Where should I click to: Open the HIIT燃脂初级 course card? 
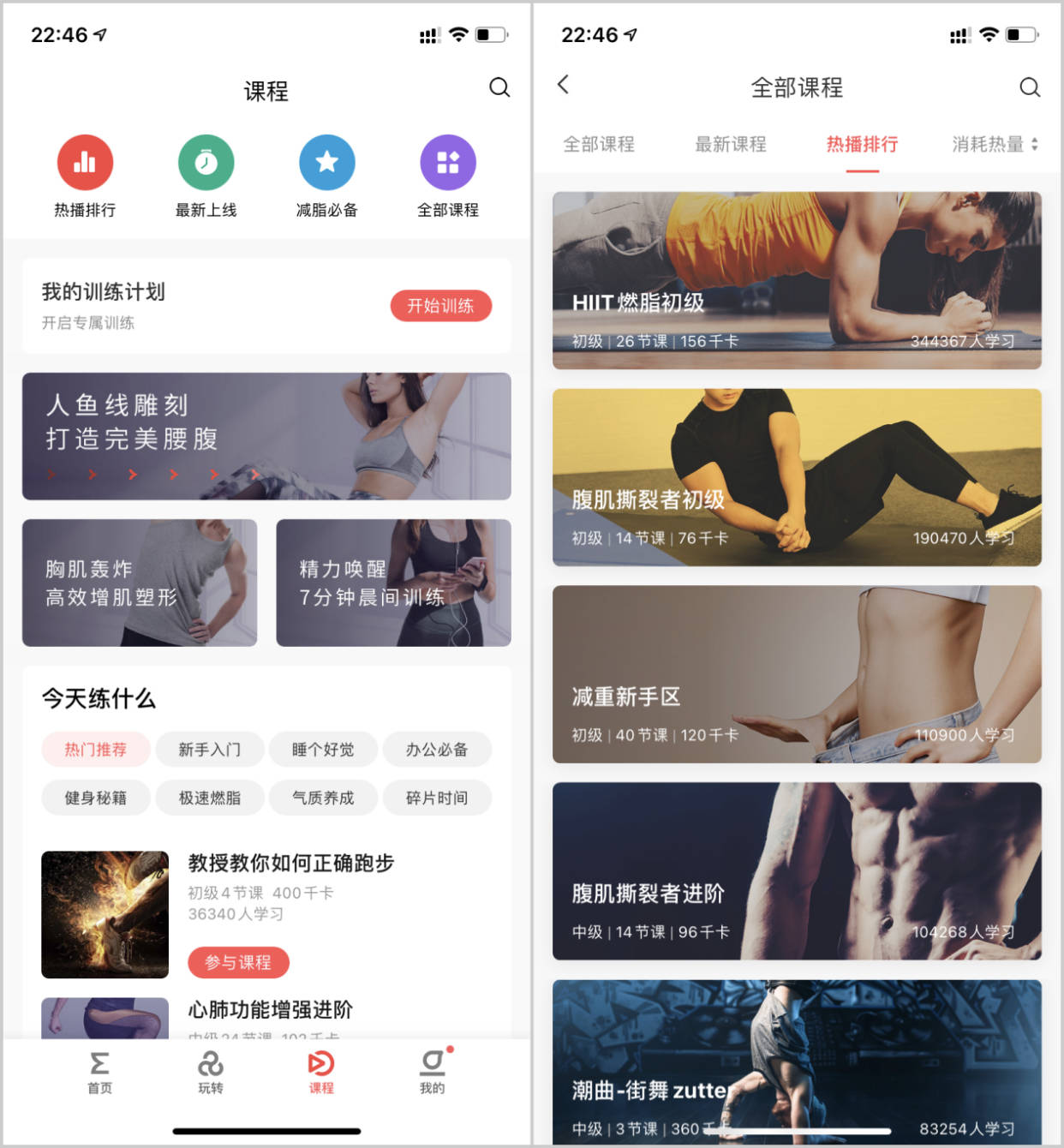[797, 280]
